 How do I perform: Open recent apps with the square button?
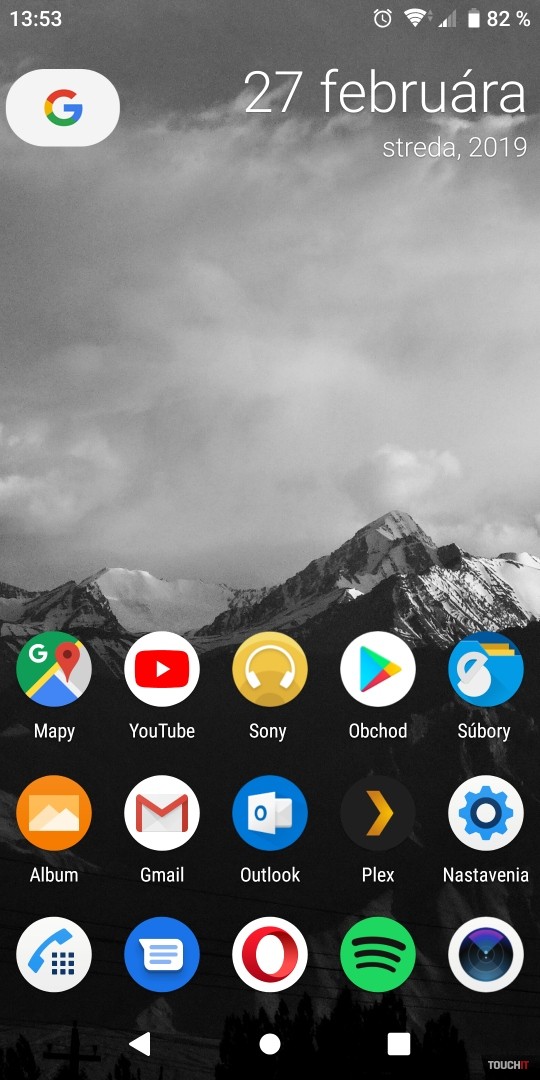[x=399, y=1044]
